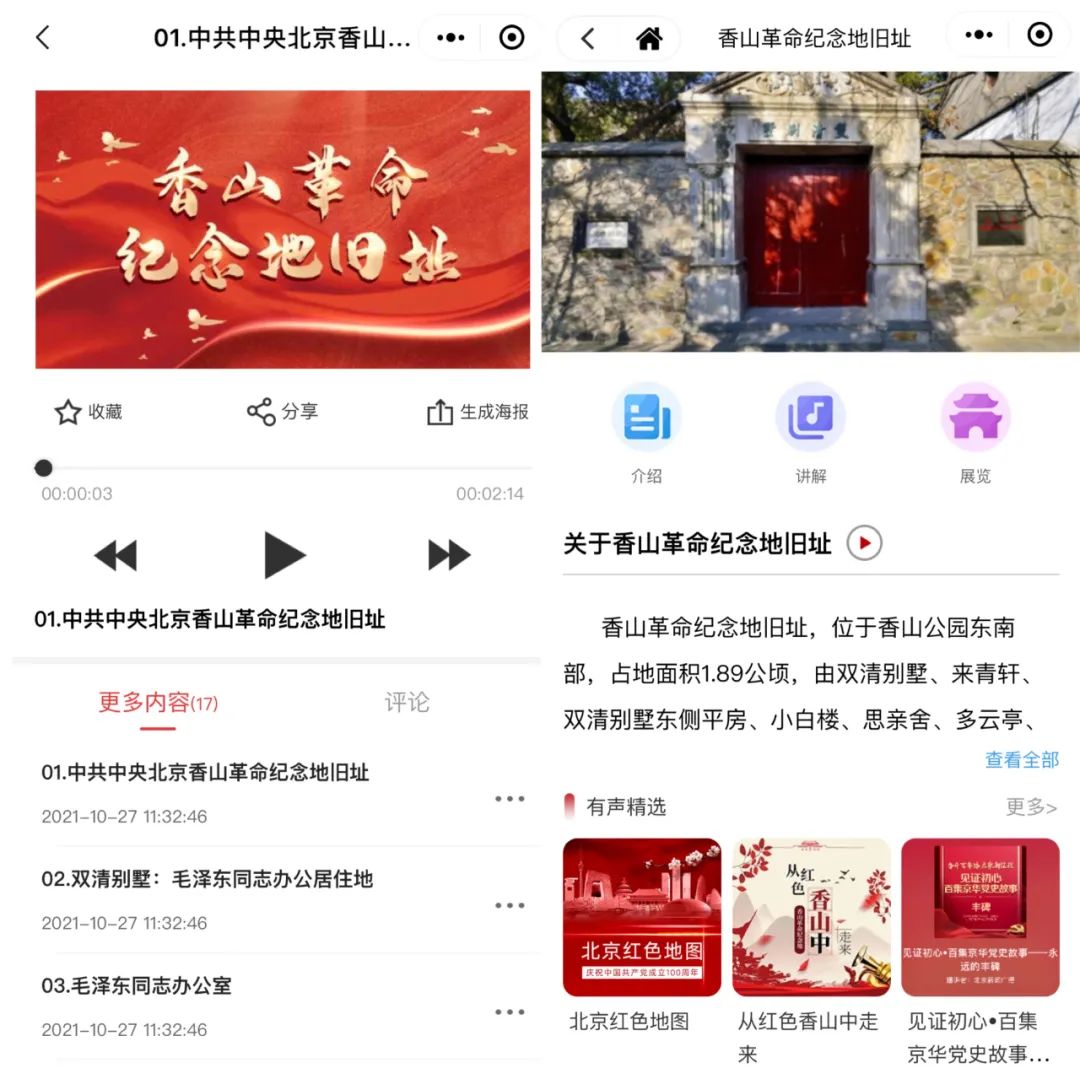Open the 介绍 introduction section
This screenshot has width=1080, height=1079.
646,430
